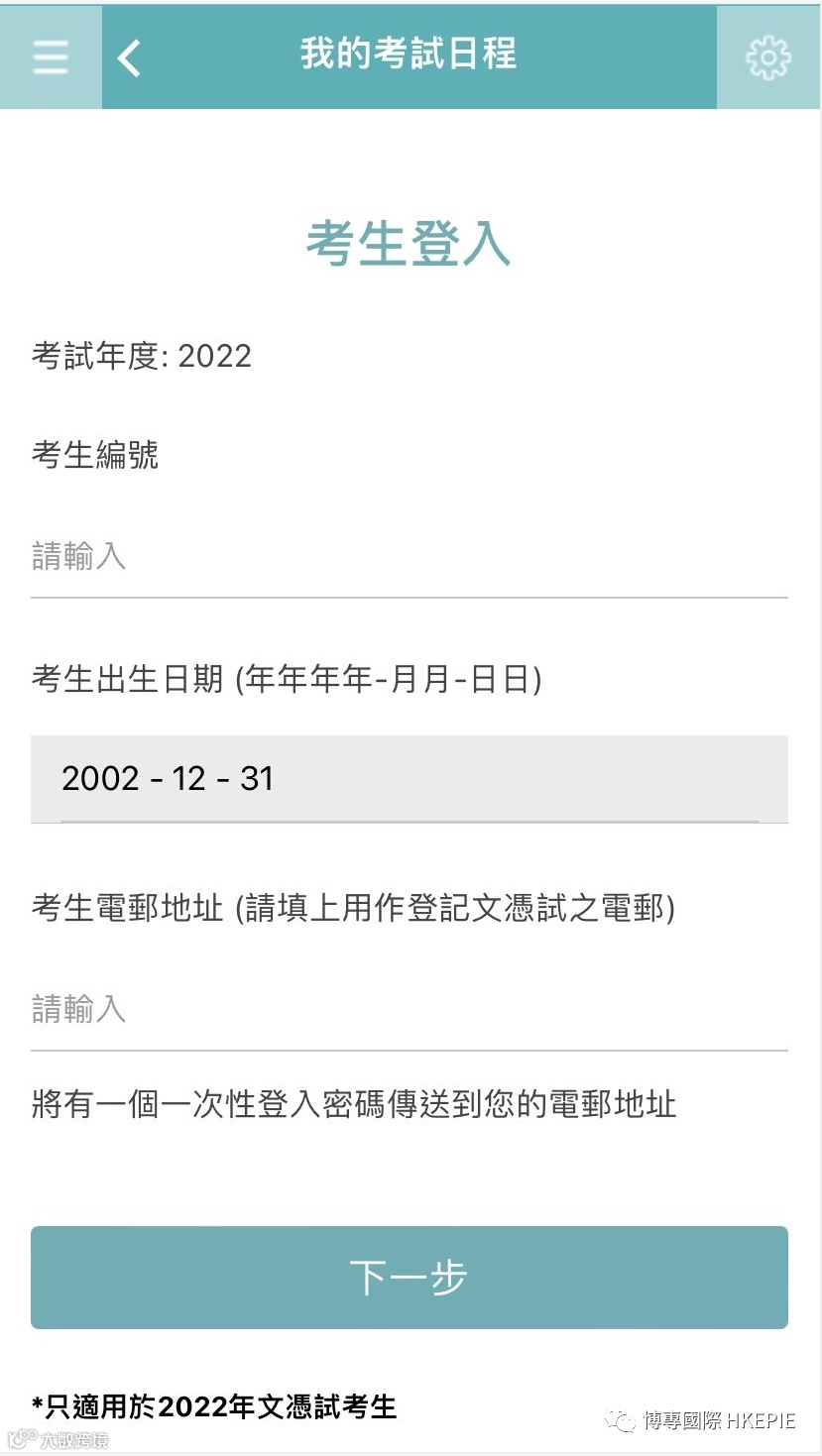Focus the 考生電郵地址 email field
The width and height of the screenshot is (822, 1456).
pyautogui.click(x=409, y=1010)
